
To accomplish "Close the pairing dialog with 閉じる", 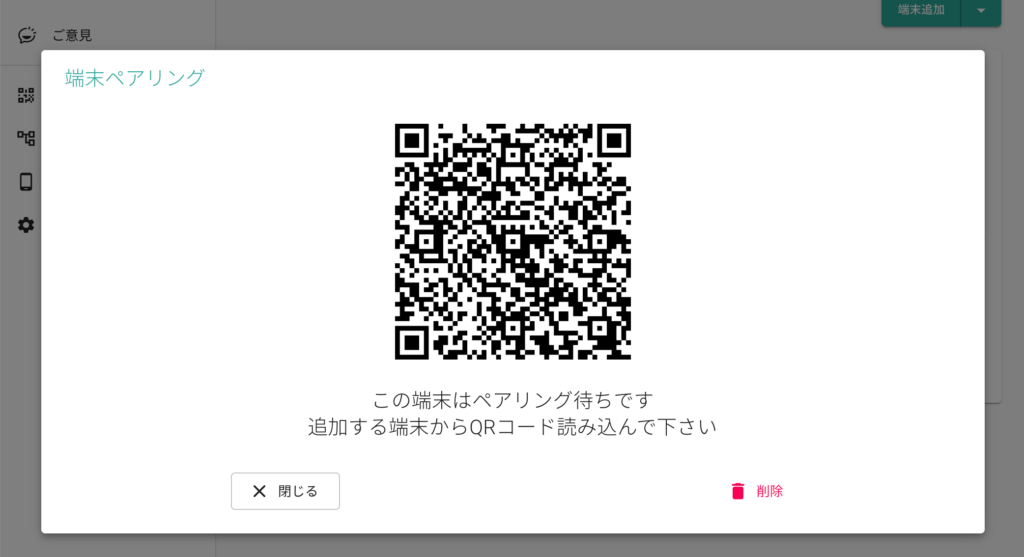I will 285,491.
